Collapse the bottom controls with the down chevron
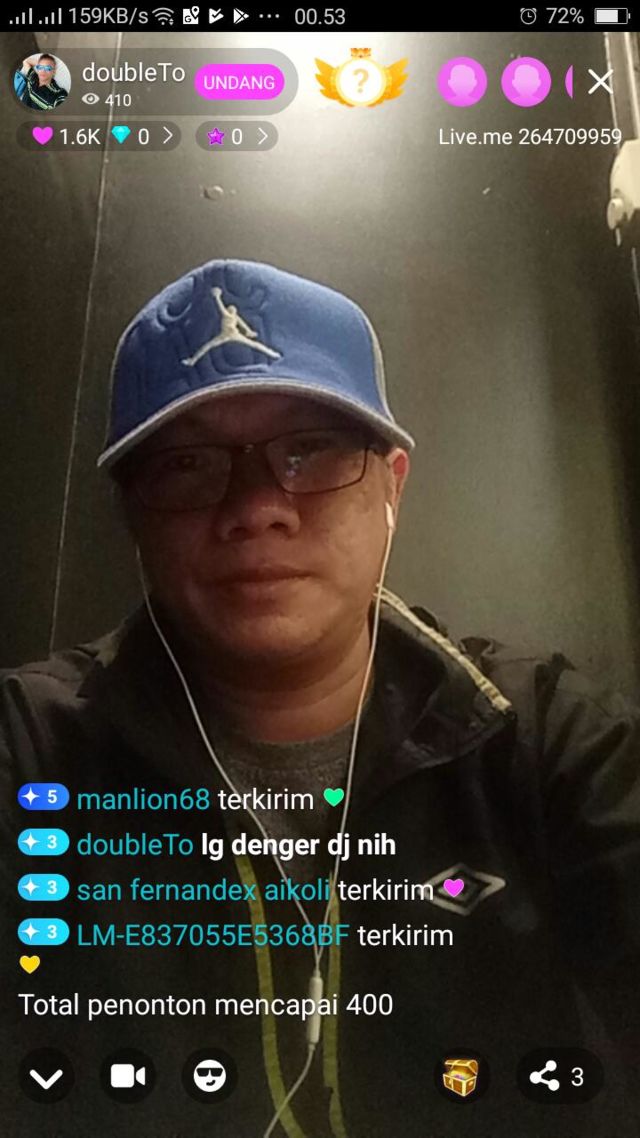640x1138 pixels. tap(46, 1077)
